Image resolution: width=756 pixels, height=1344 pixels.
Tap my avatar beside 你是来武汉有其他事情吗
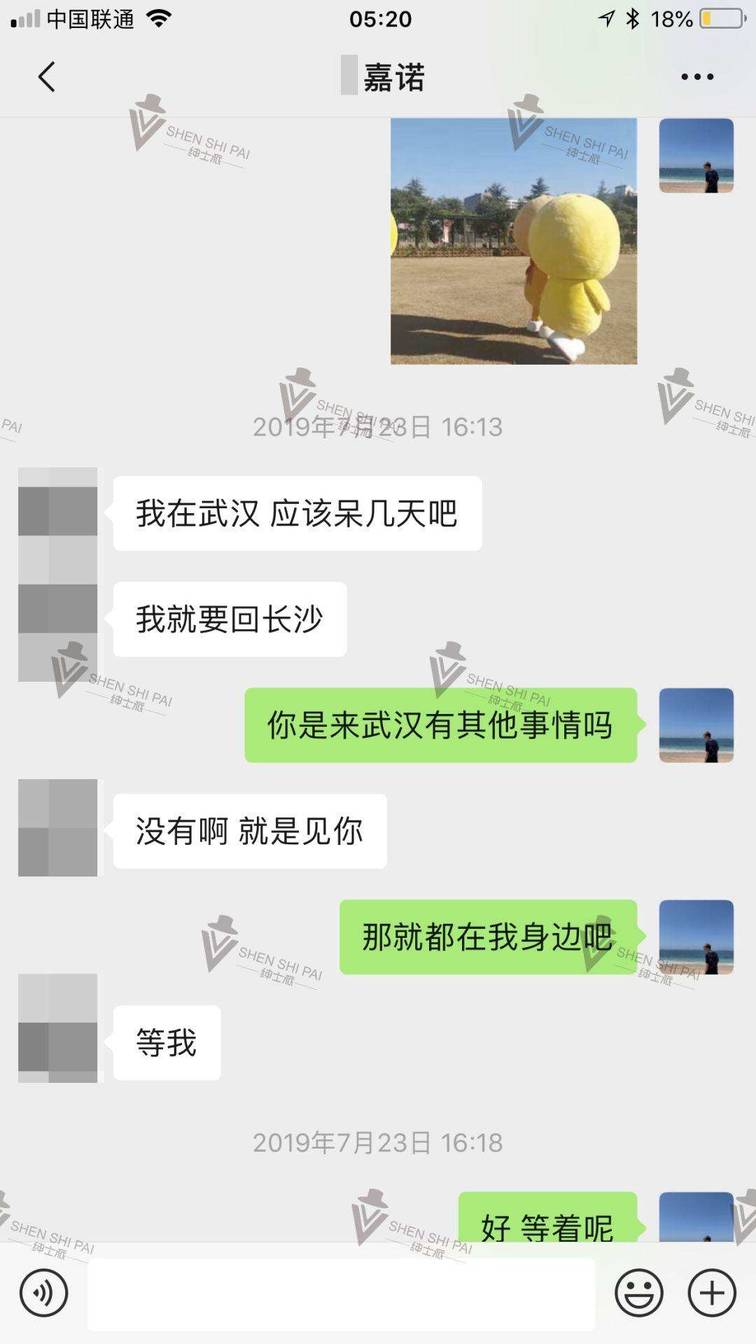coord(696,725)
